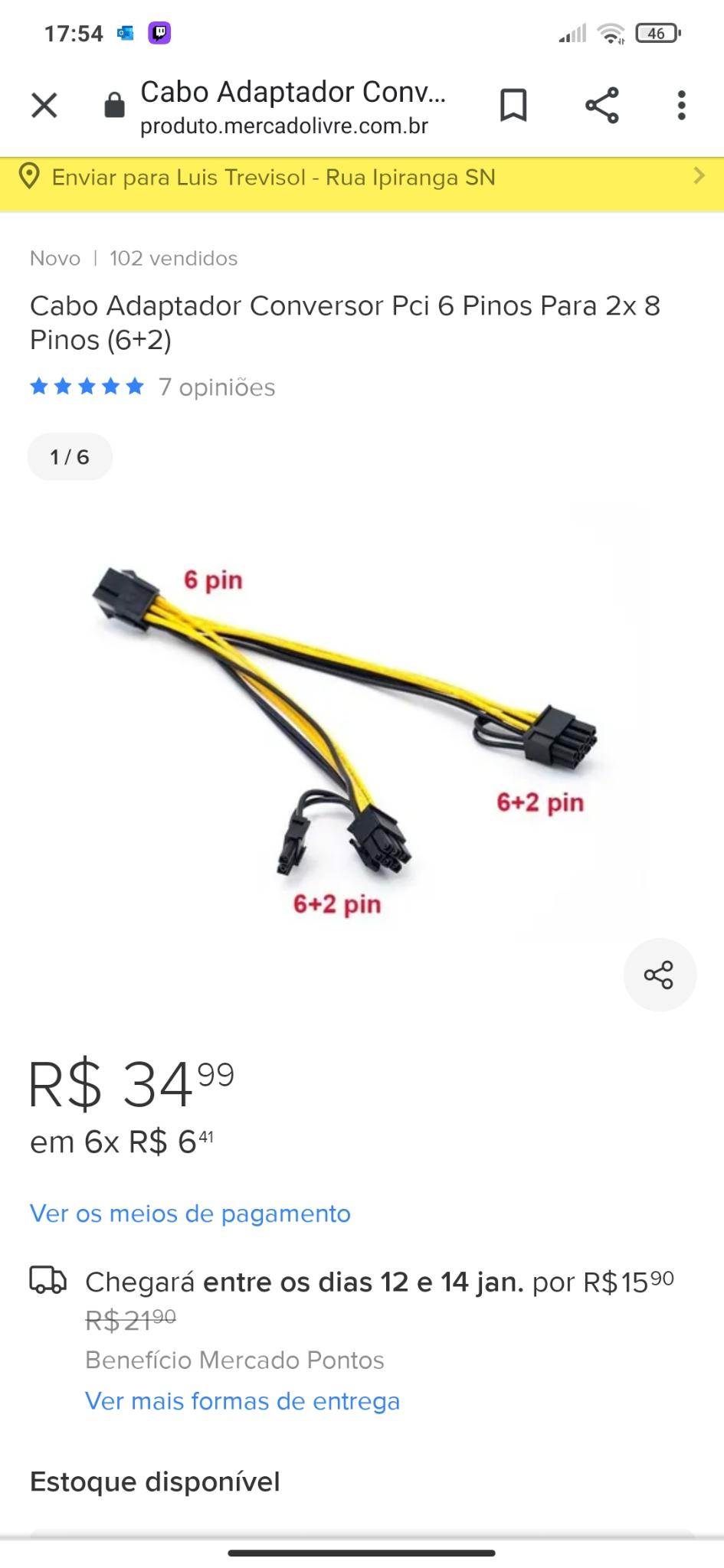This screenshot has width=724, height=1568.
Task: View Ver mais formas de entrega
Action: 242,1401
